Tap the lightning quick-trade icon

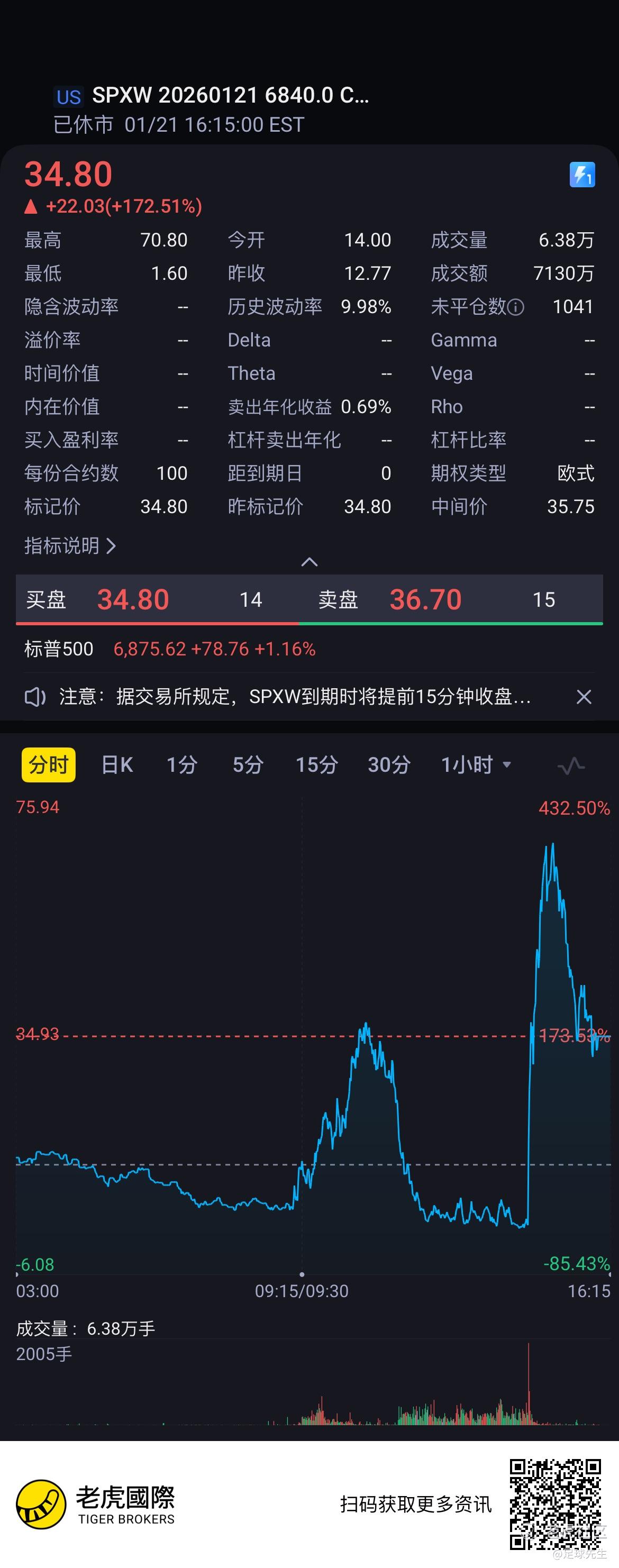pyautogui.click(x=582, y=175)
